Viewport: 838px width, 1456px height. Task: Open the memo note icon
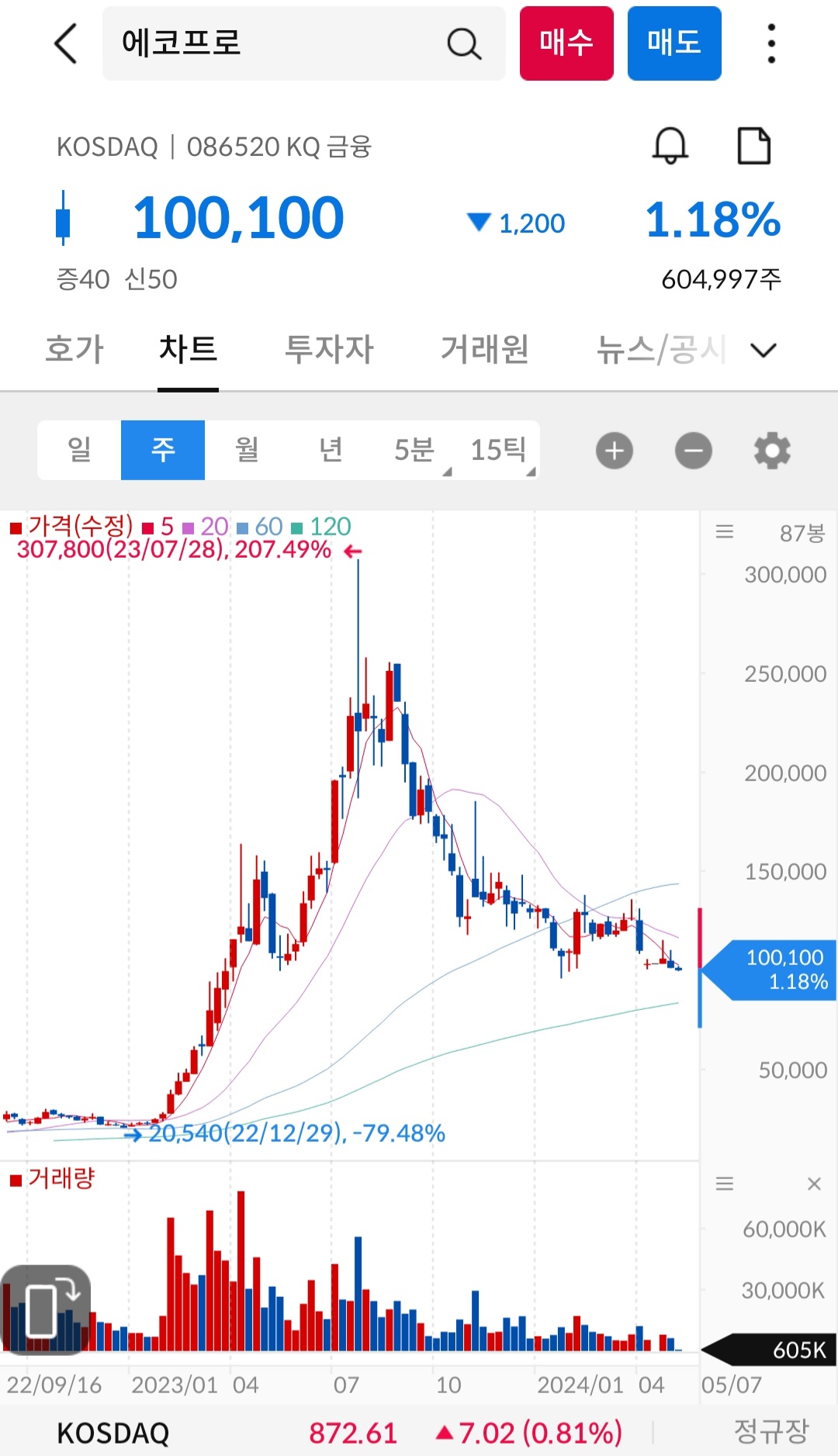click(x=753, y=145)
